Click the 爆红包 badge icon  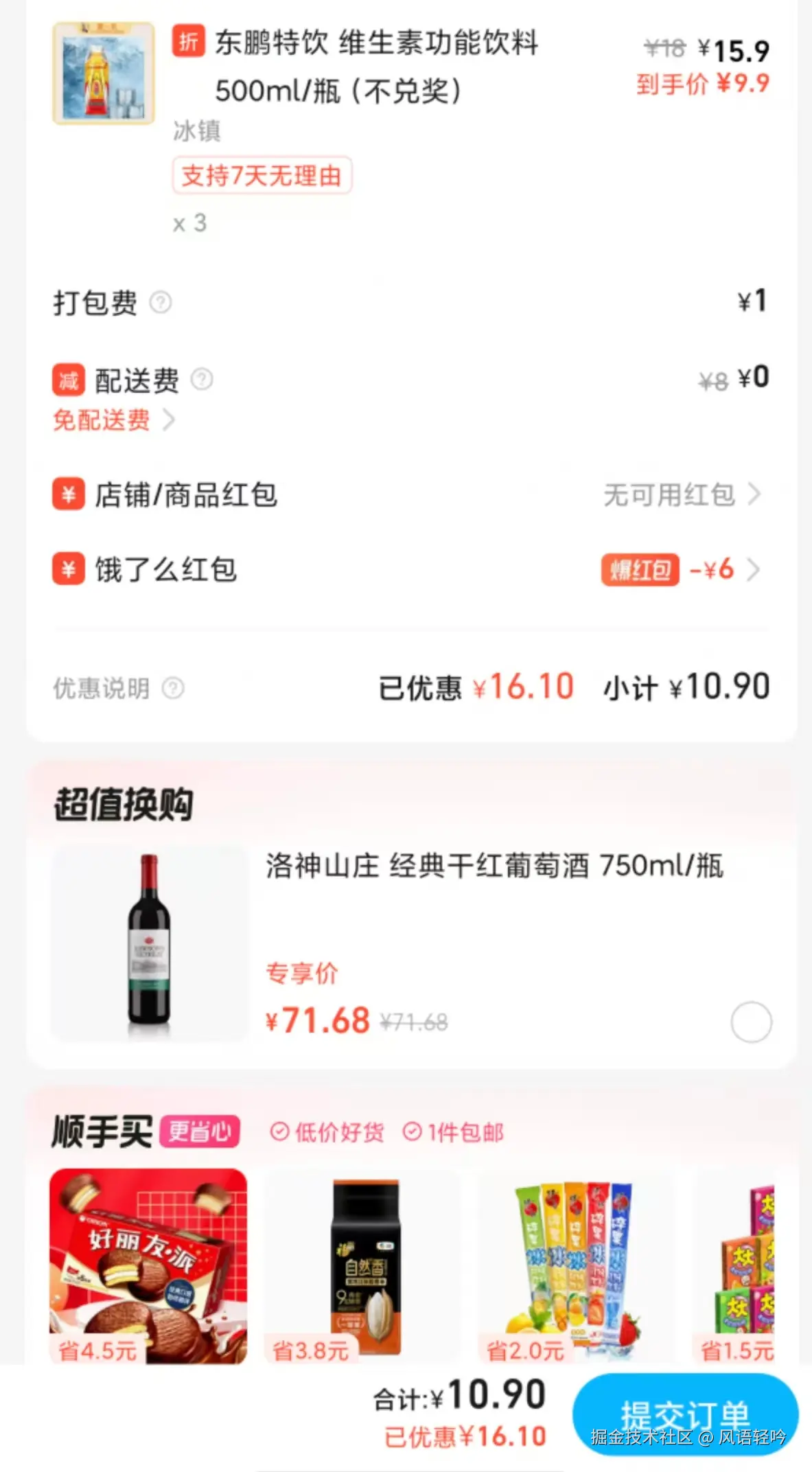(x=638, y=570)
